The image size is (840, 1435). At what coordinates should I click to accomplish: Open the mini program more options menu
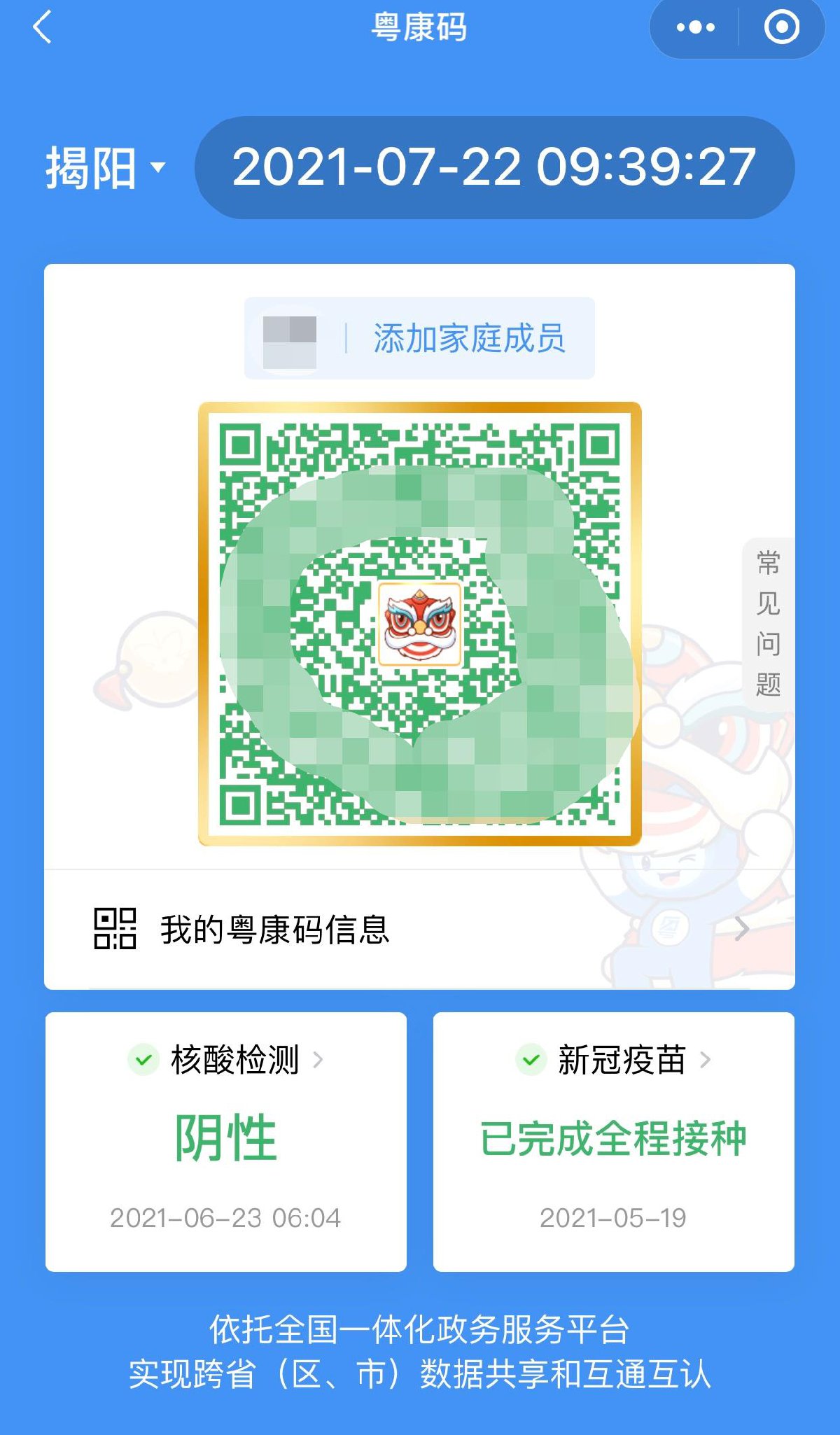click(695, 28)
